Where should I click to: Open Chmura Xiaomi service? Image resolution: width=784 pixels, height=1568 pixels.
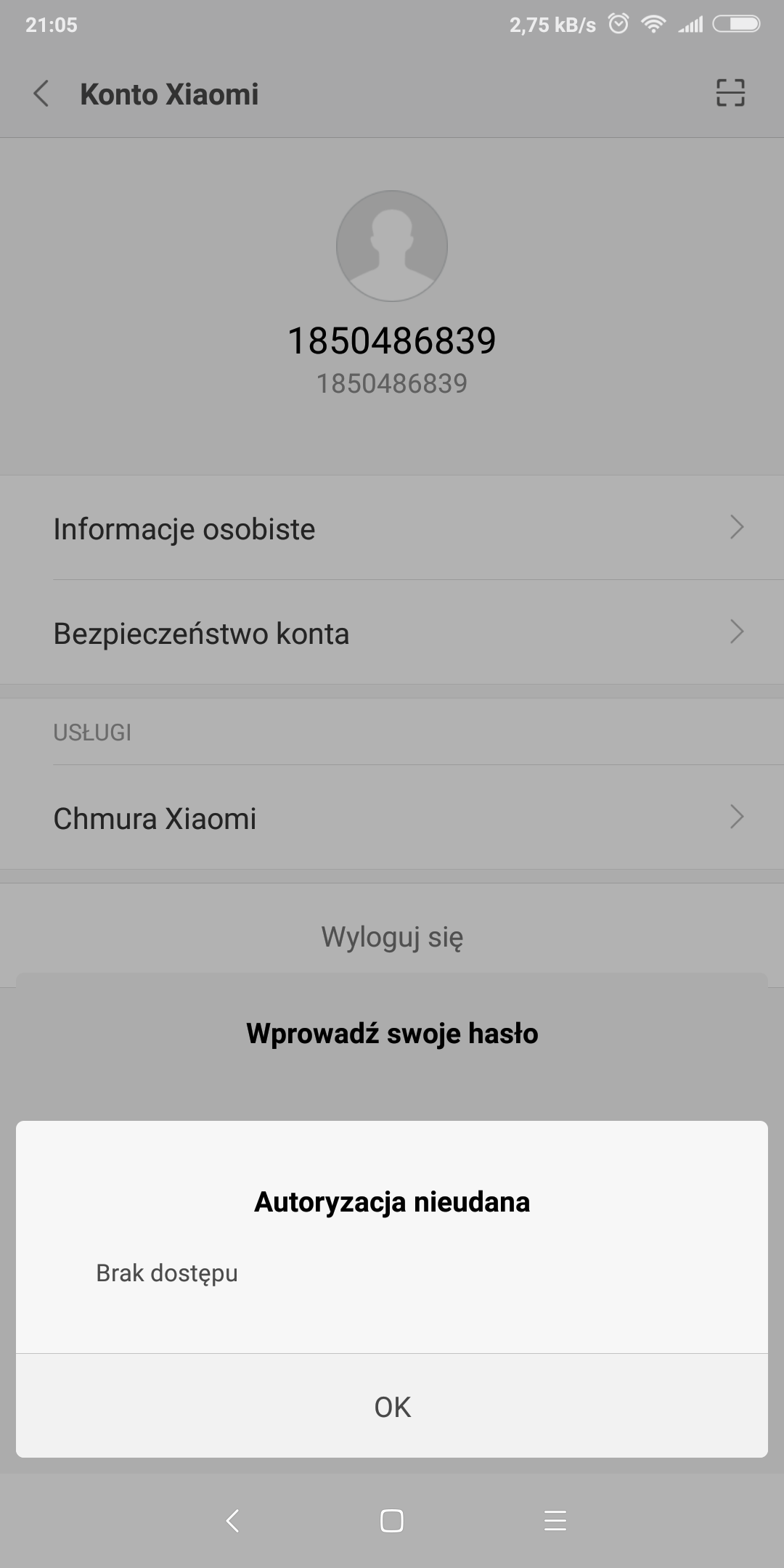392,818
